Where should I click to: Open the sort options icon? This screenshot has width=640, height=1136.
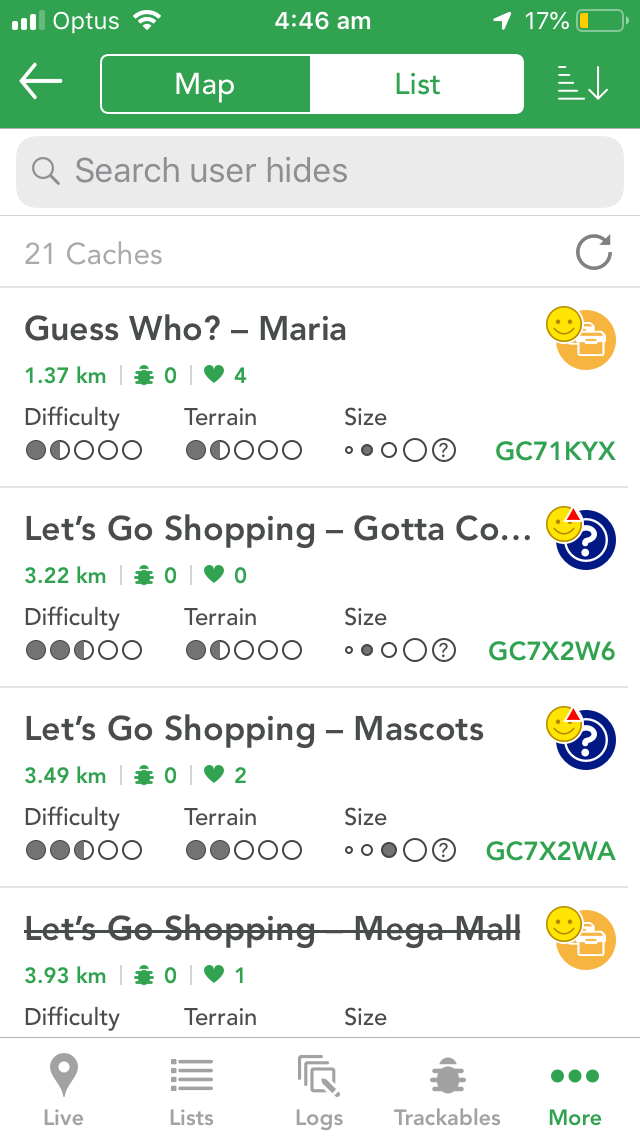(583, 83)
